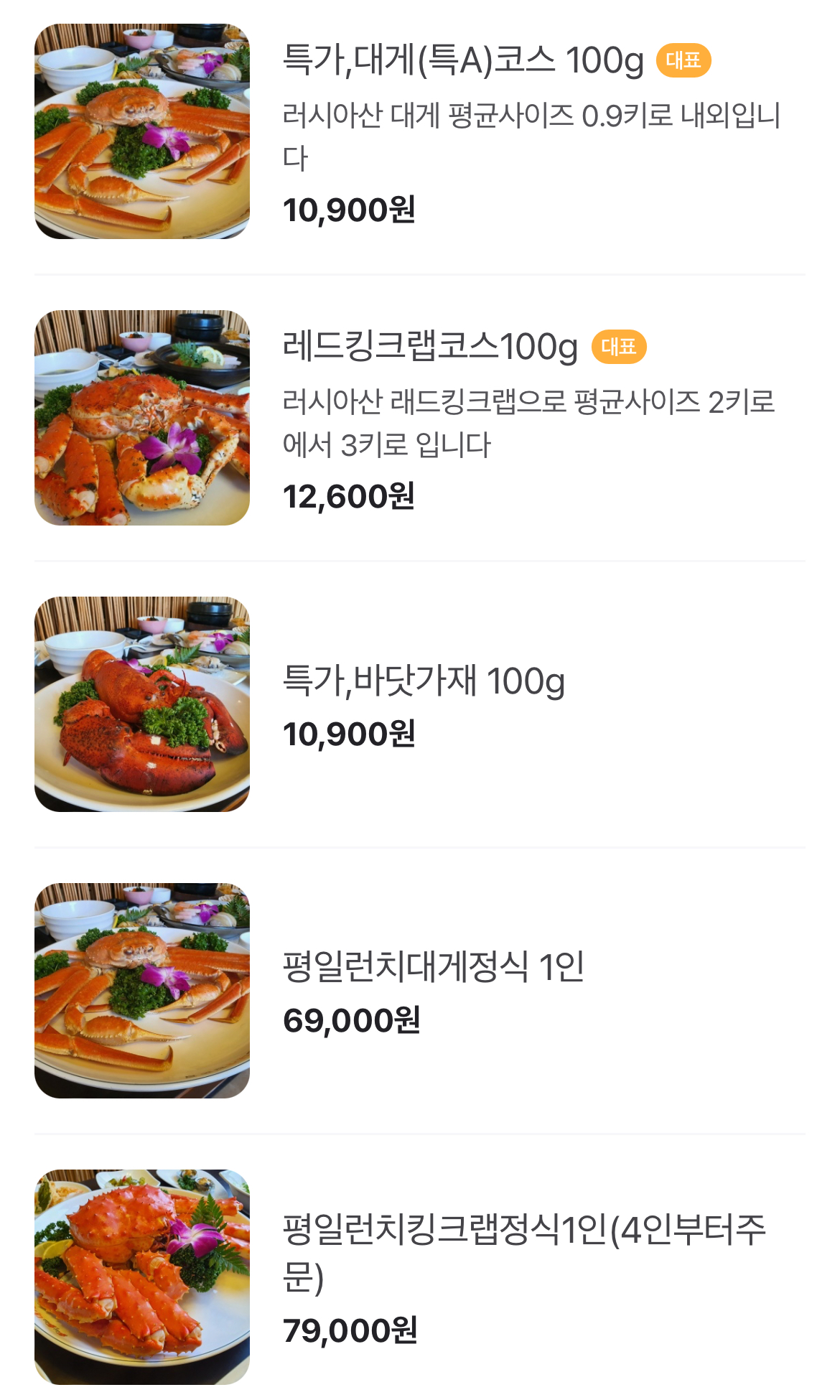
Task: Open the 평일런치대게정식 1인 menu item
Action: point(434,967)
